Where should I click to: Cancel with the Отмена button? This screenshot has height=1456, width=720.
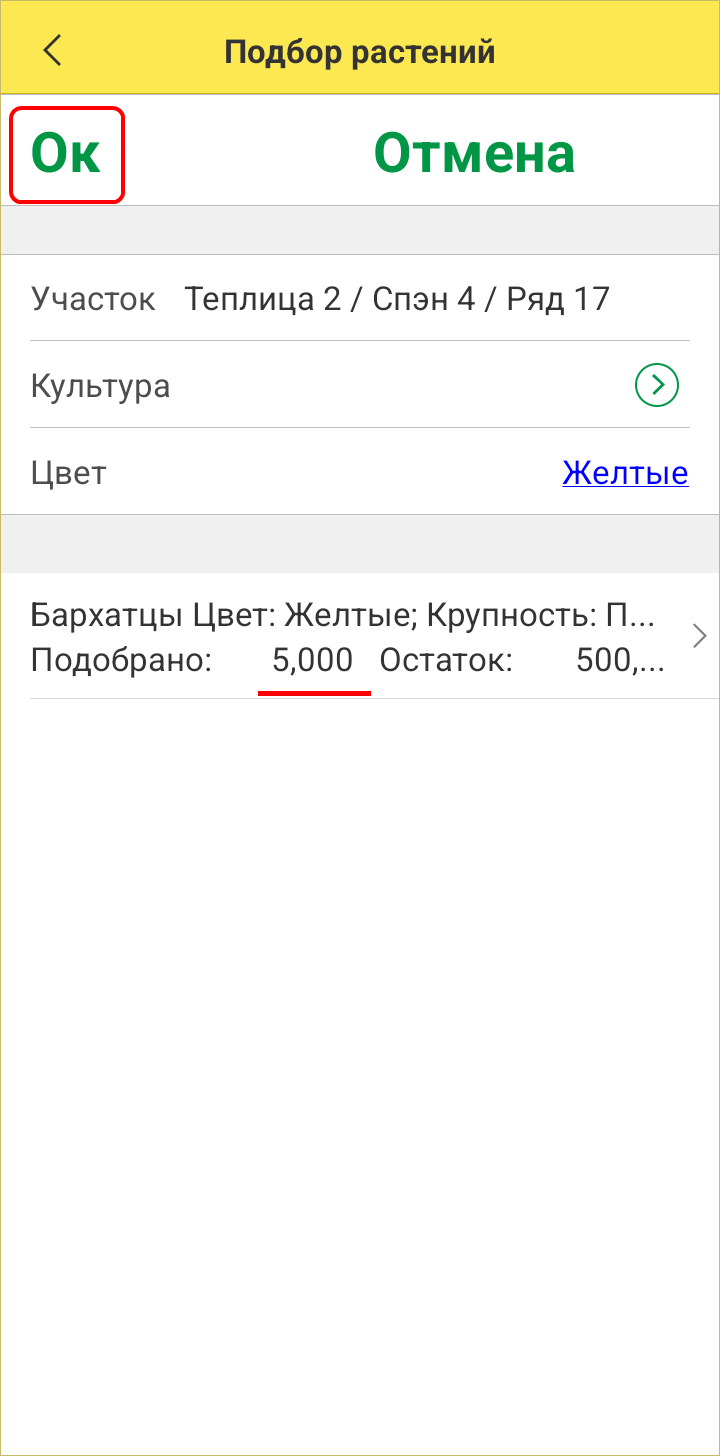pyautogui.click(x=474, y=155)
